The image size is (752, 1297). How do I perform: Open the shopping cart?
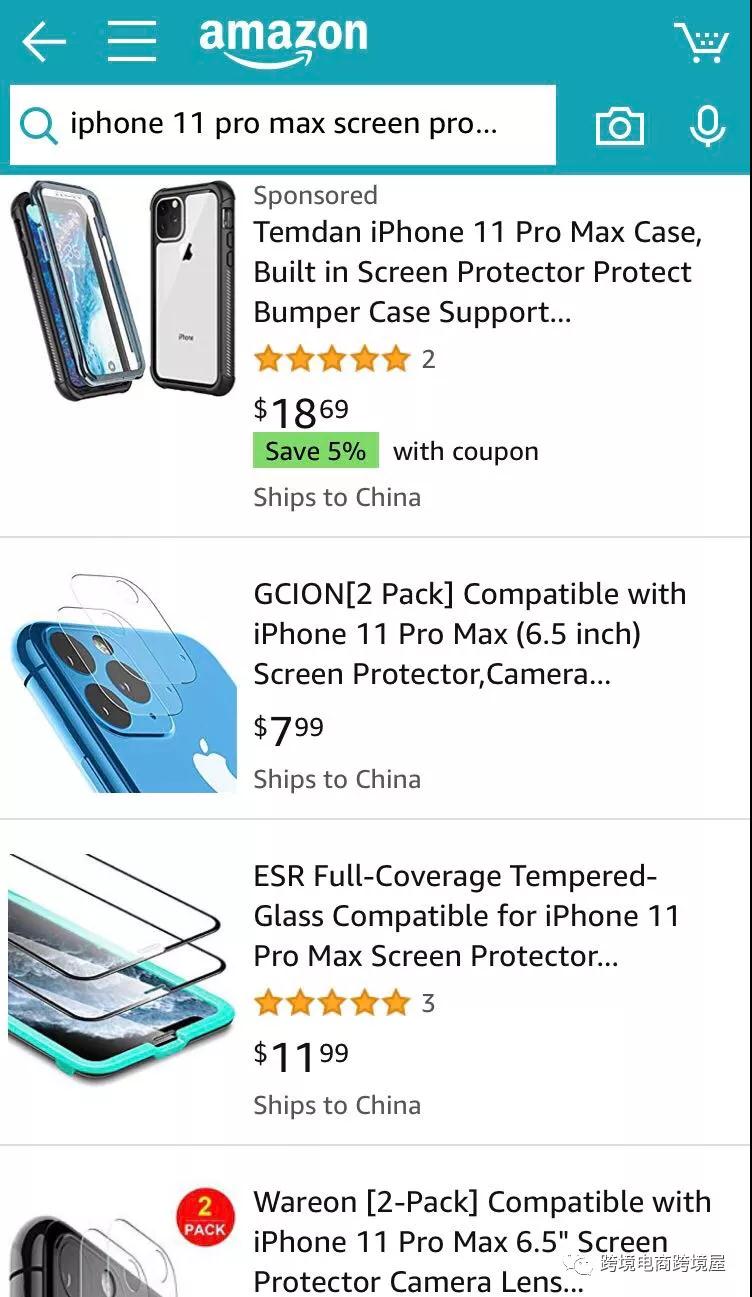(x=701, y=42)
